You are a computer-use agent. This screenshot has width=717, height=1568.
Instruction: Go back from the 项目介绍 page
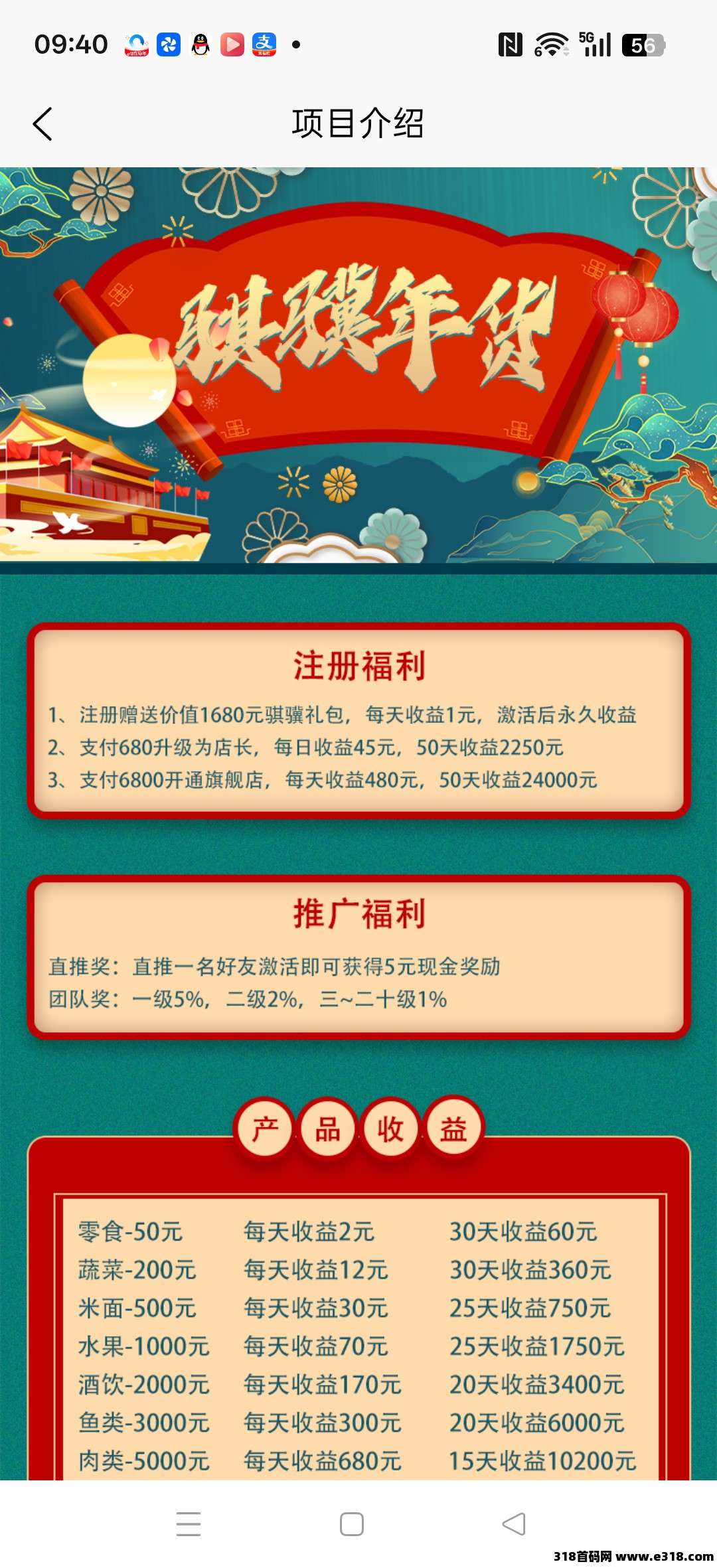coord(42,124)
